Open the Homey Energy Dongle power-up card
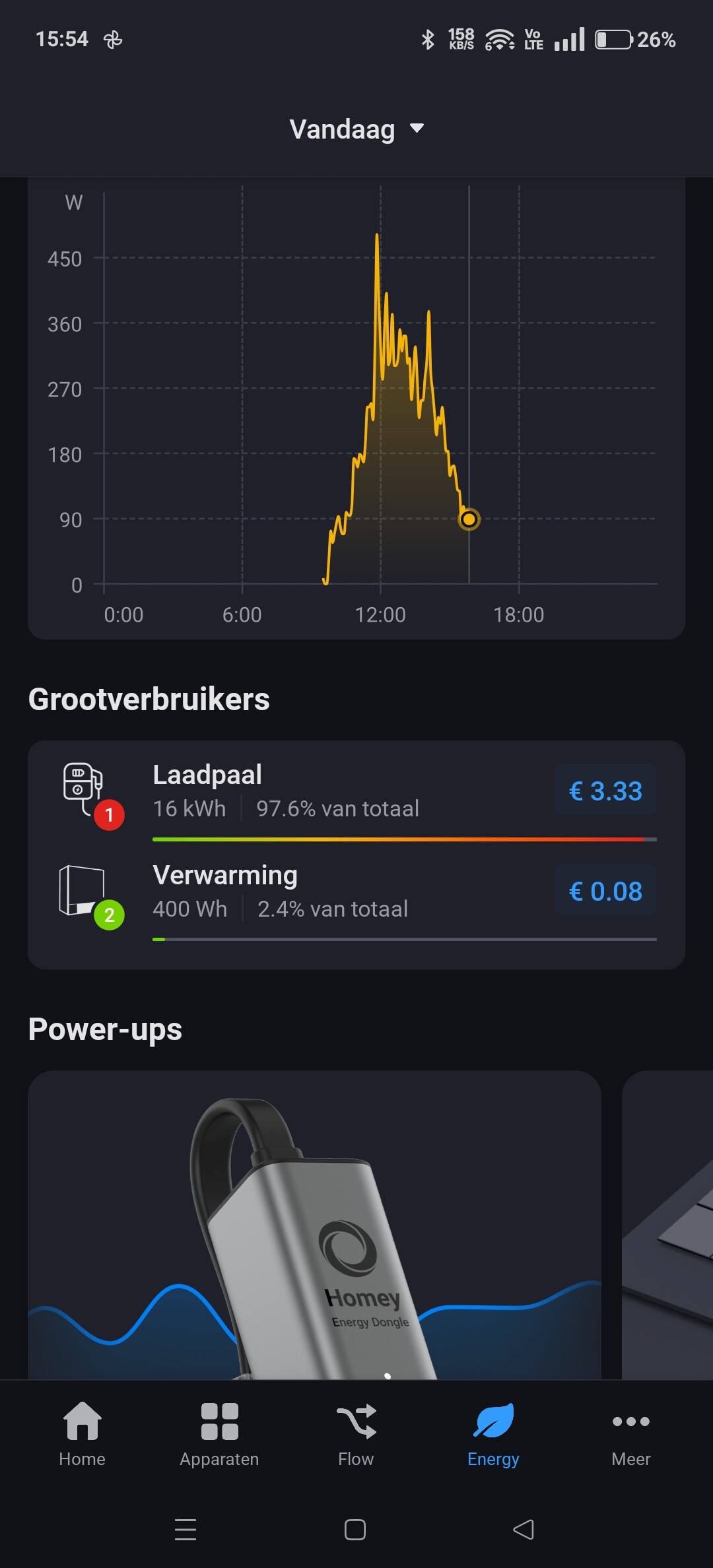713x1568 pixels. click(314, 1225)
